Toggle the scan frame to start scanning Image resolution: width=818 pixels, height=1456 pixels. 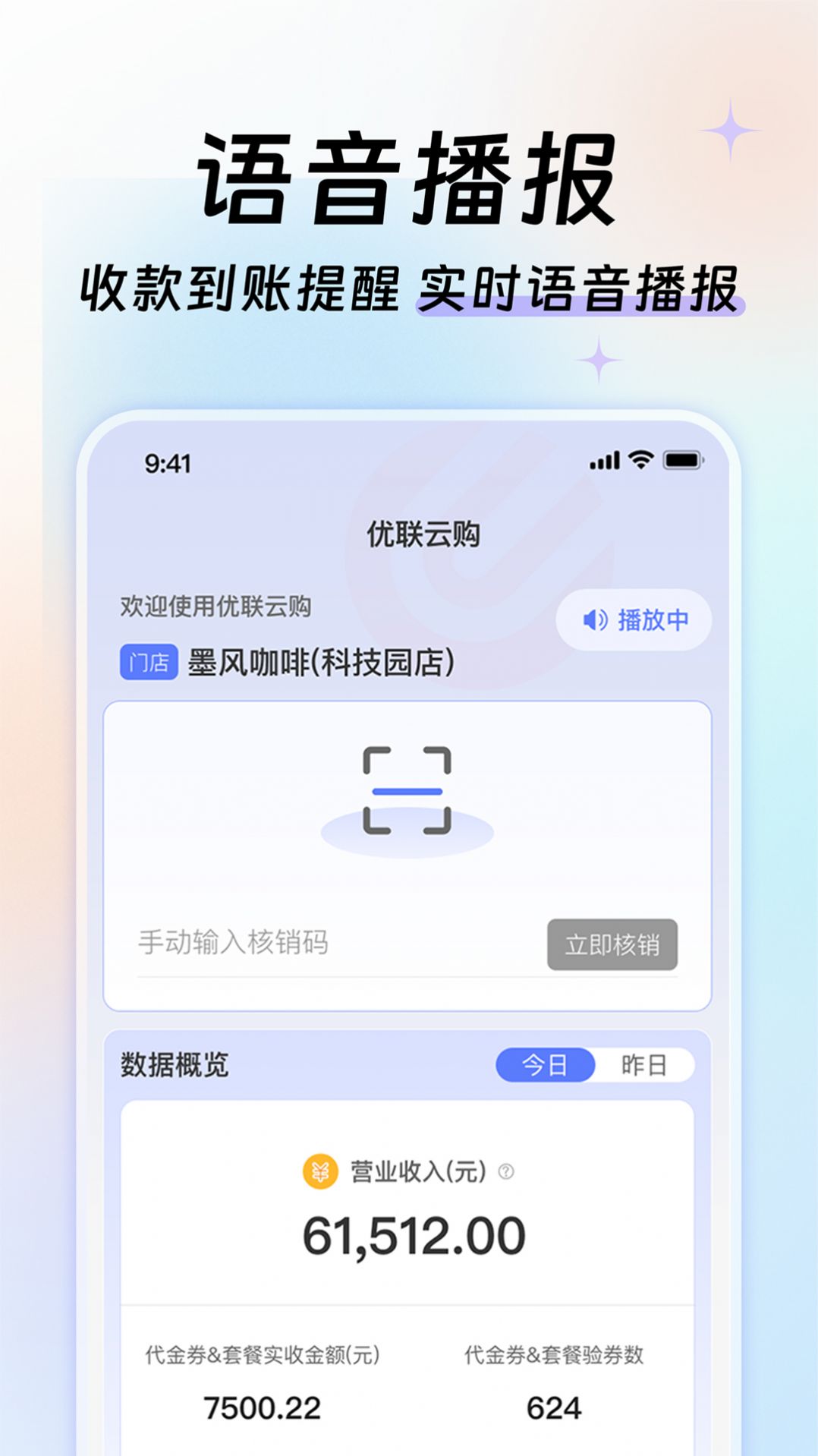tap(408, 789)
